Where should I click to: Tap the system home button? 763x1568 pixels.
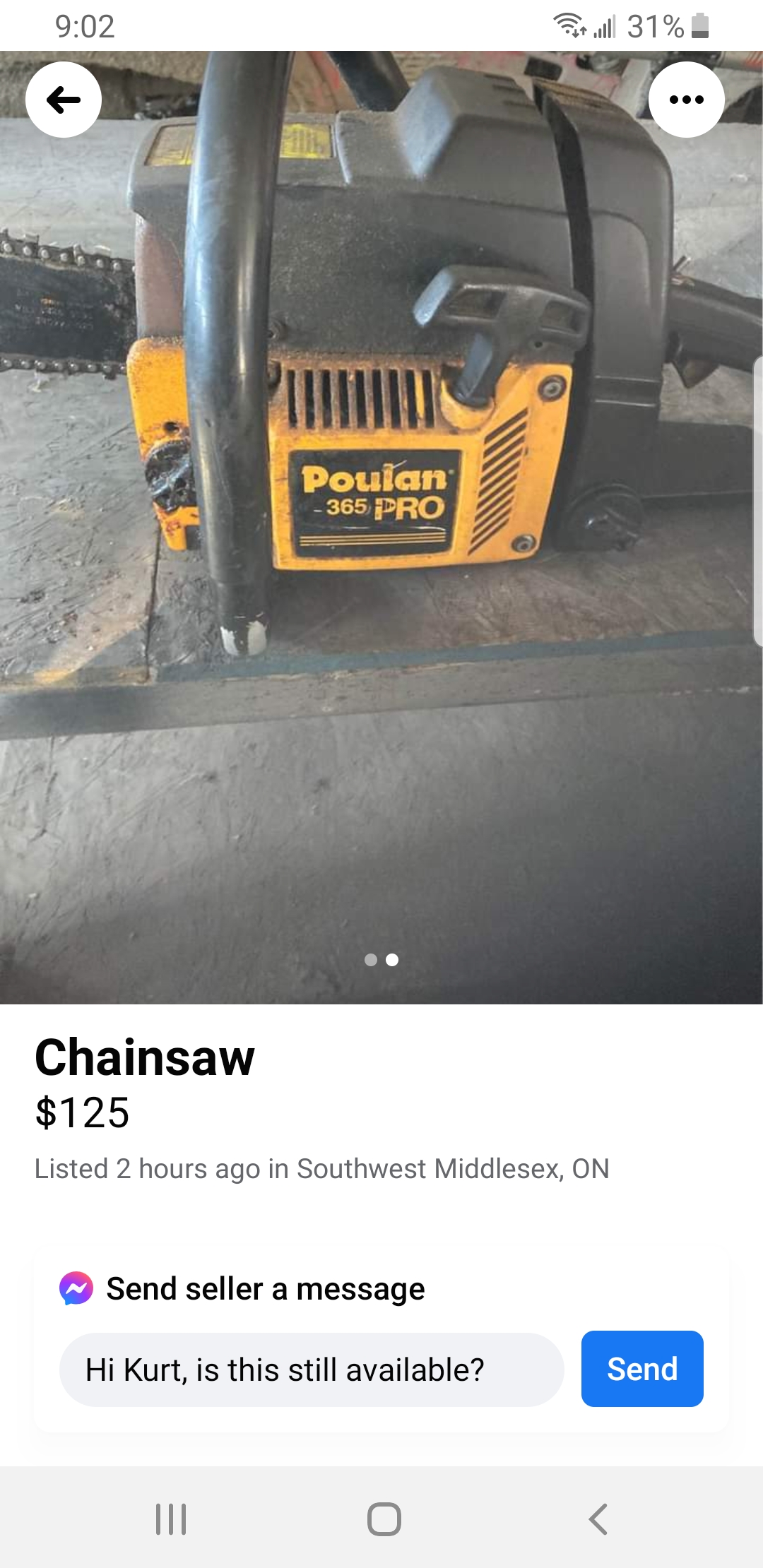pos(384,1519)
